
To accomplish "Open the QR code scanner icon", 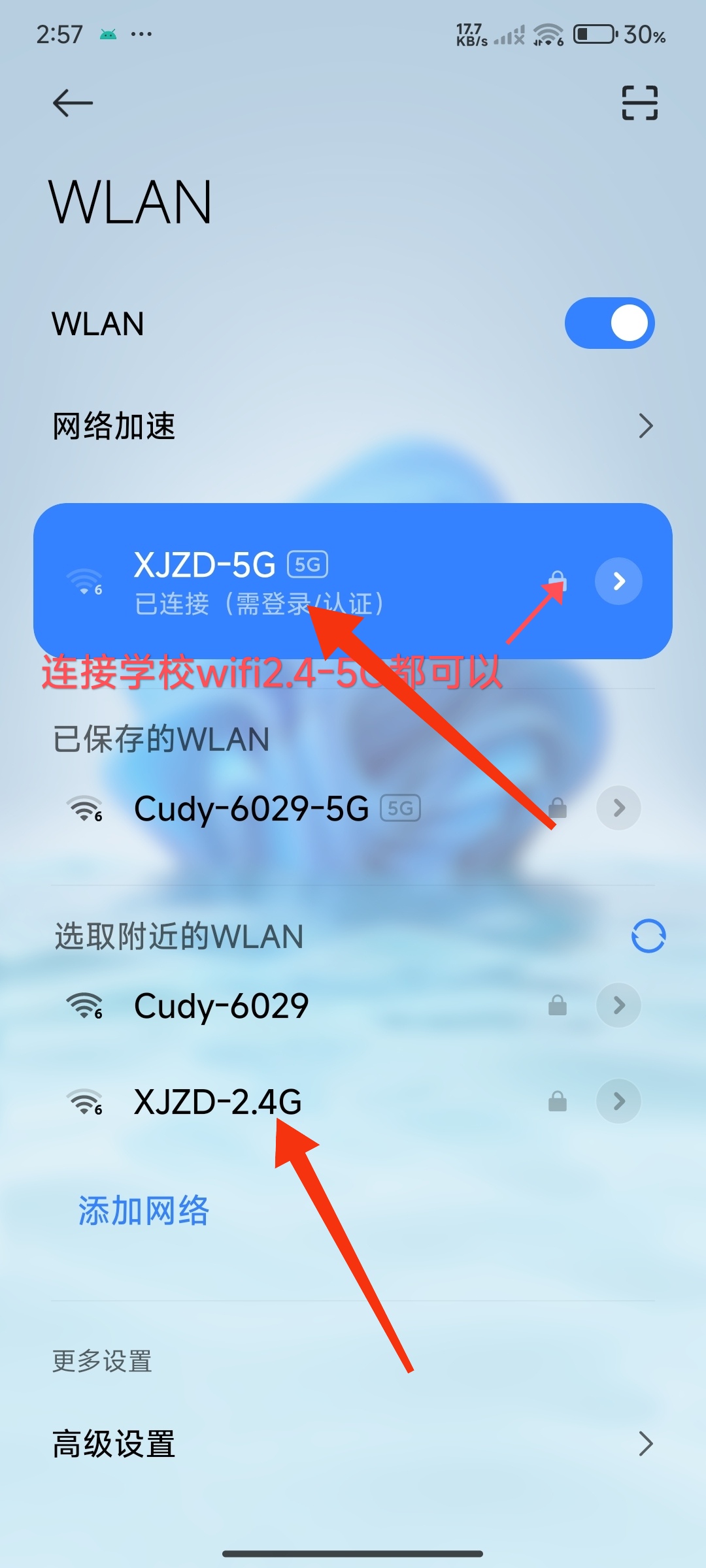I will pyautogui.click(x=639, y=103).
